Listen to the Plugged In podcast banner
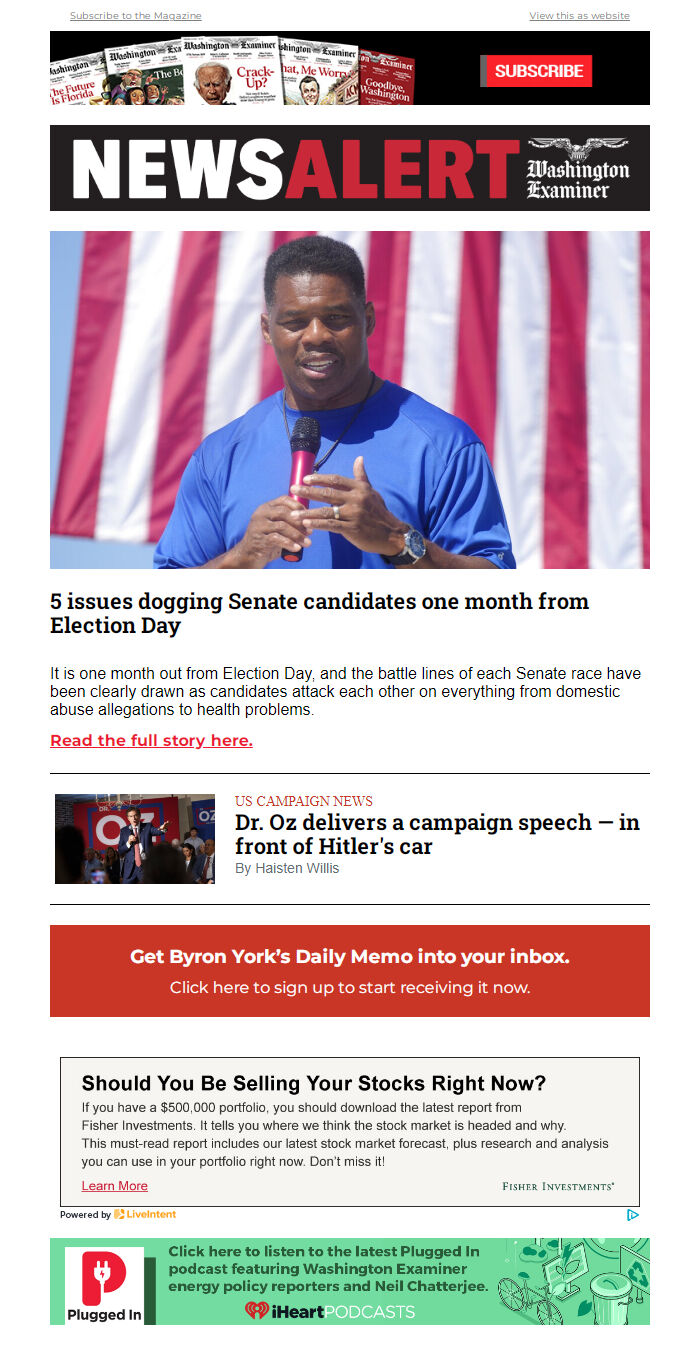Image resolution: width=700 pixels, height=1349 pixels. pyautogui.click(x=350, y=1281)
